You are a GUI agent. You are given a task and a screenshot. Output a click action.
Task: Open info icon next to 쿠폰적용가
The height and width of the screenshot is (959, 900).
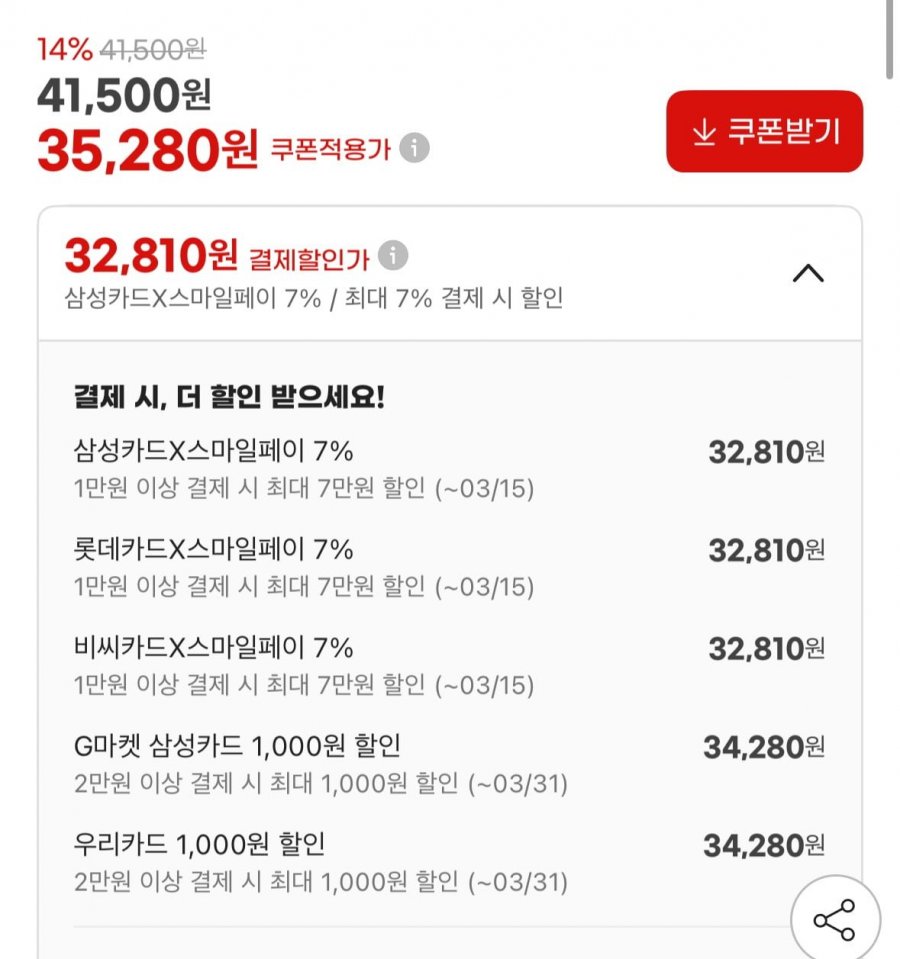414,149
